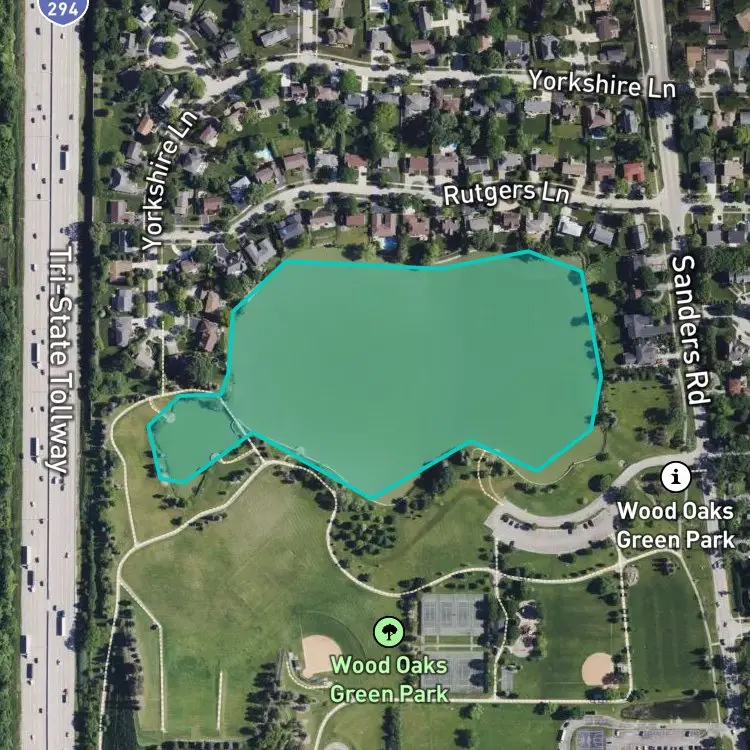Open the green tree park marker

coord(388,631)
